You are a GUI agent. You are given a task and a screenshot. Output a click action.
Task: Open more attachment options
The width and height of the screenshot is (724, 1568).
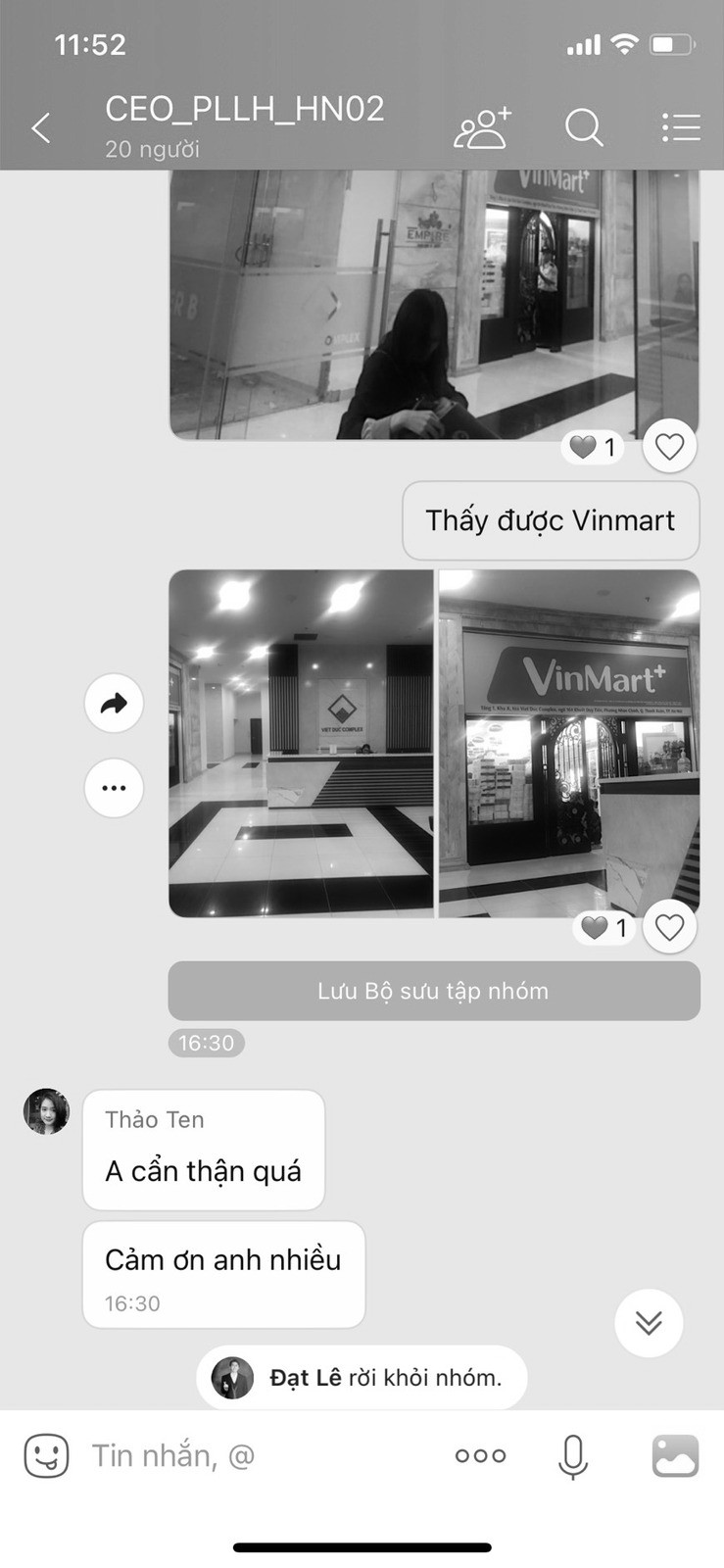click(x=480, y=1455)
